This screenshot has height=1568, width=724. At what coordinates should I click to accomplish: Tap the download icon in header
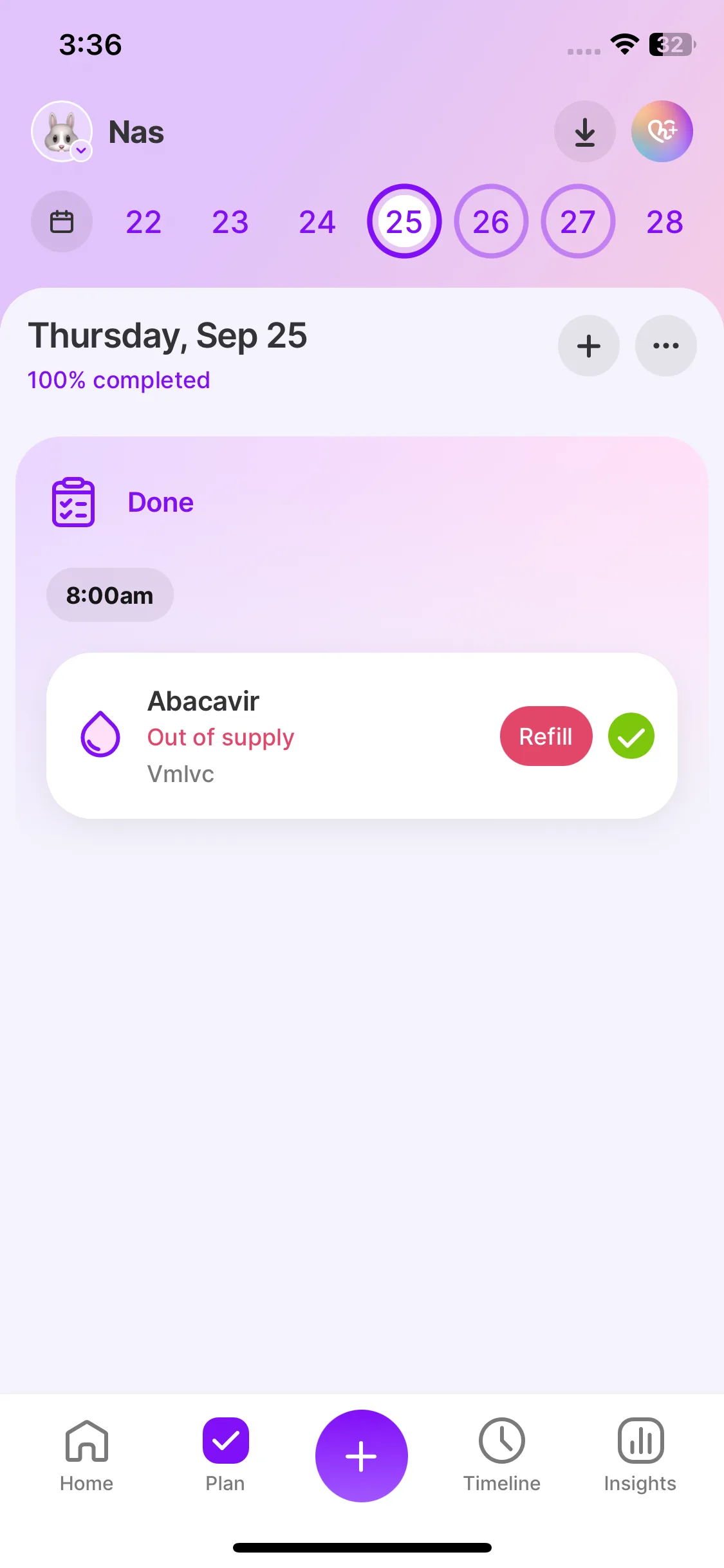[585, 131]
